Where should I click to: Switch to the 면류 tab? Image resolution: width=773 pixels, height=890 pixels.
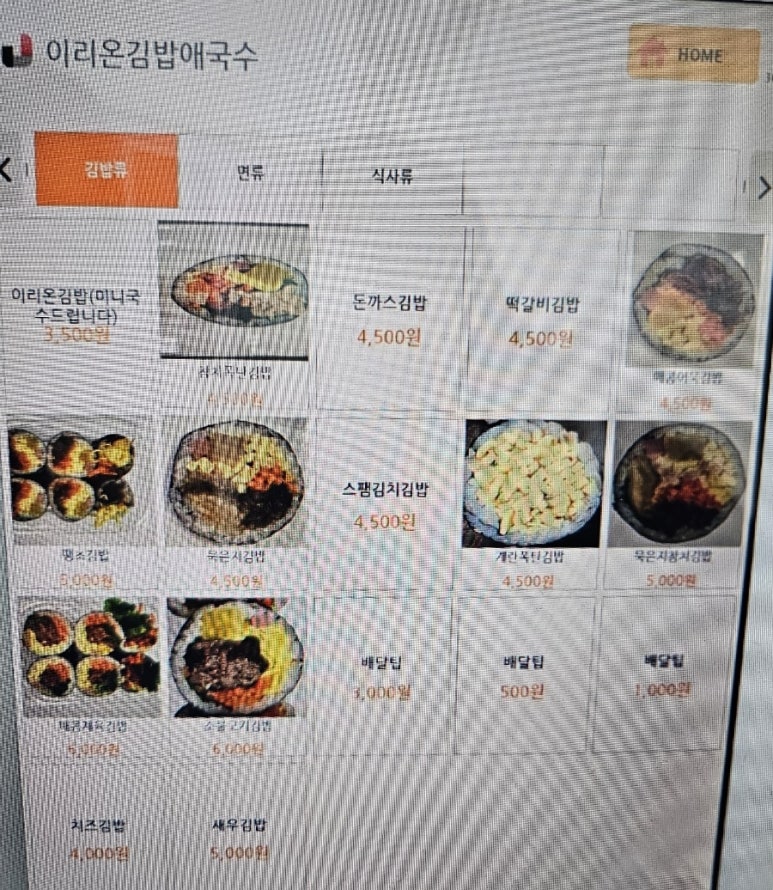click(250, 174)
